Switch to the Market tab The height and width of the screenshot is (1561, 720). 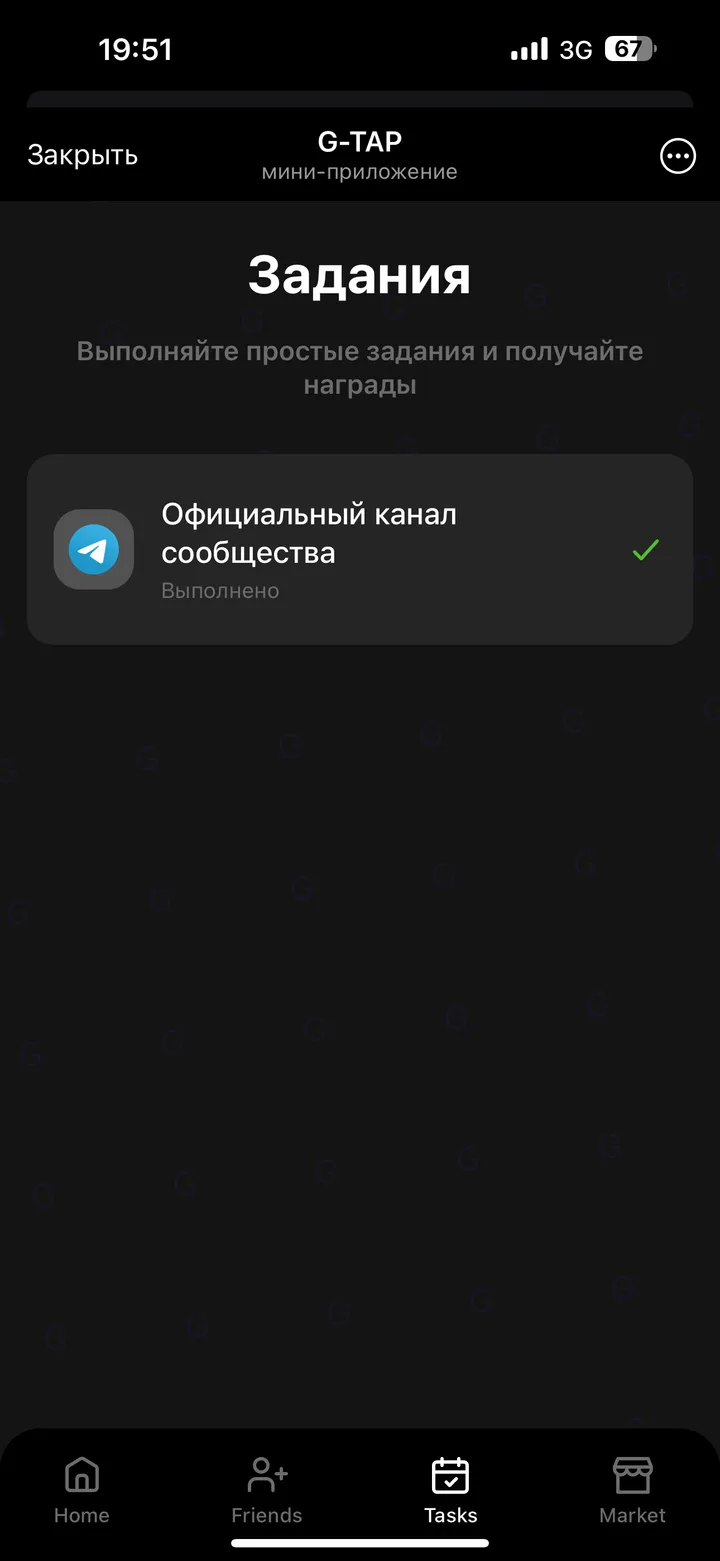pos(632,1490)
